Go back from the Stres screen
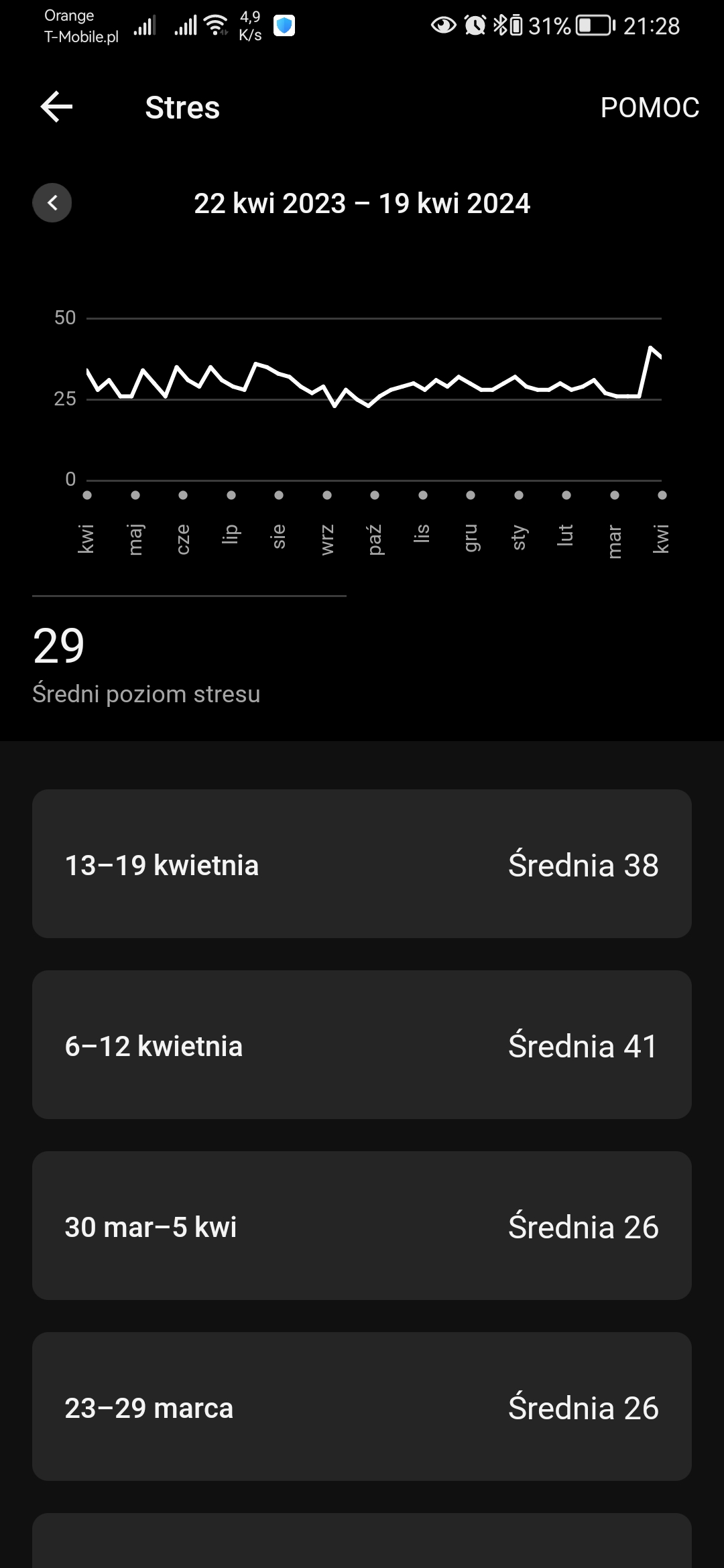 click(56, 107)
